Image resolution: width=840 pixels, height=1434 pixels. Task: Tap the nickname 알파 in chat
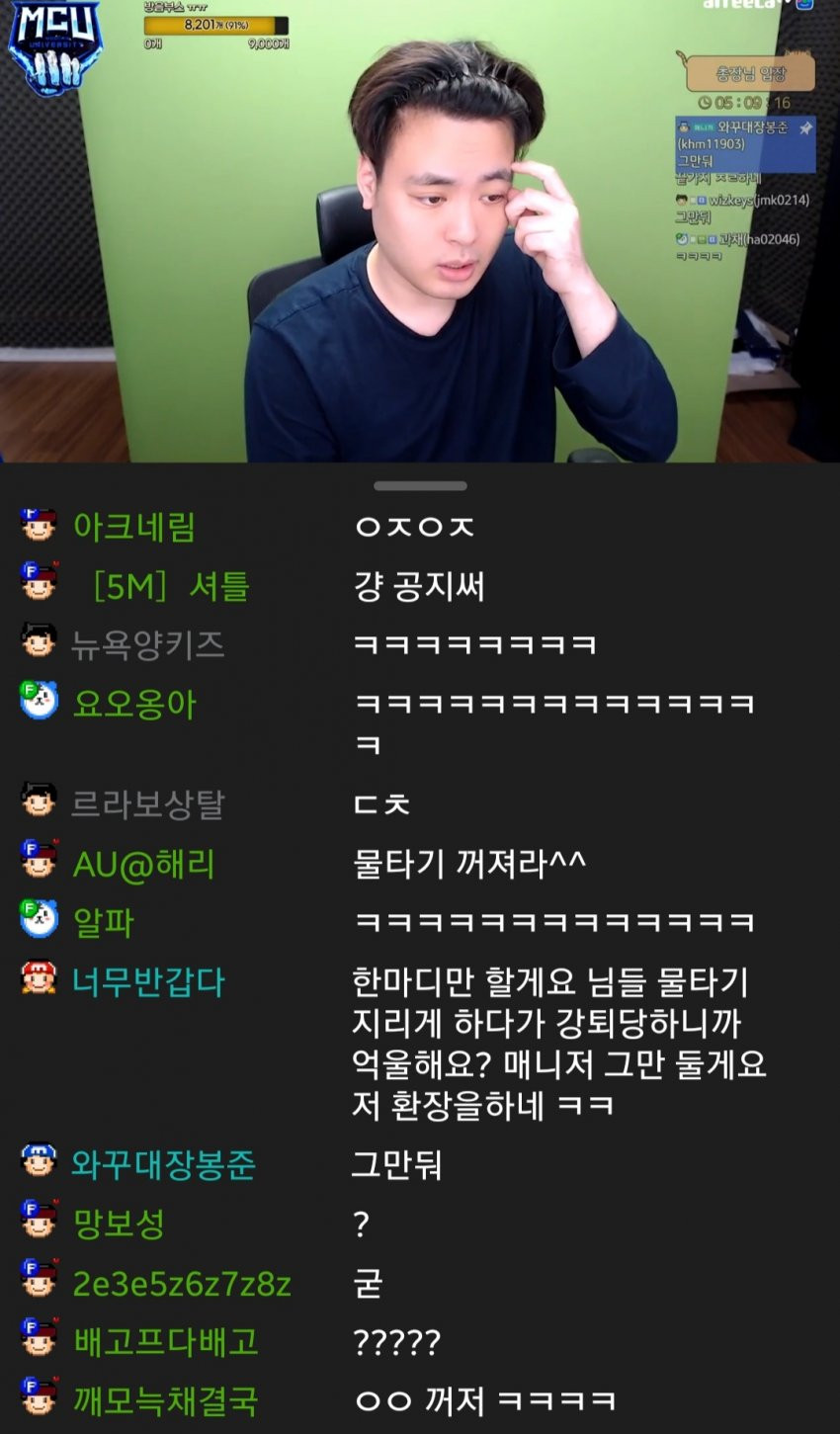tap(104, 922)
